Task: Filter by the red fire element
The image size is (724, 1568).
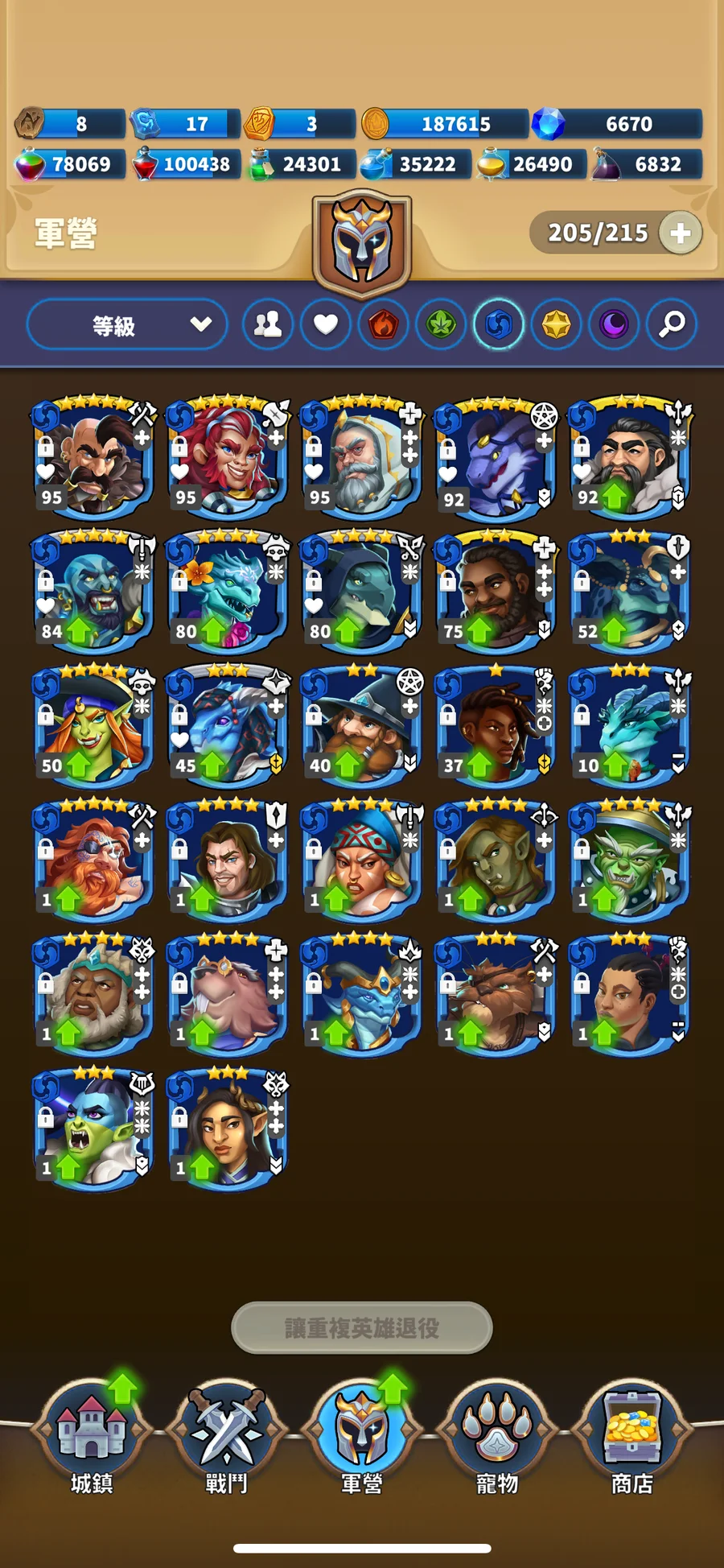Action: (x=383, y=325)
